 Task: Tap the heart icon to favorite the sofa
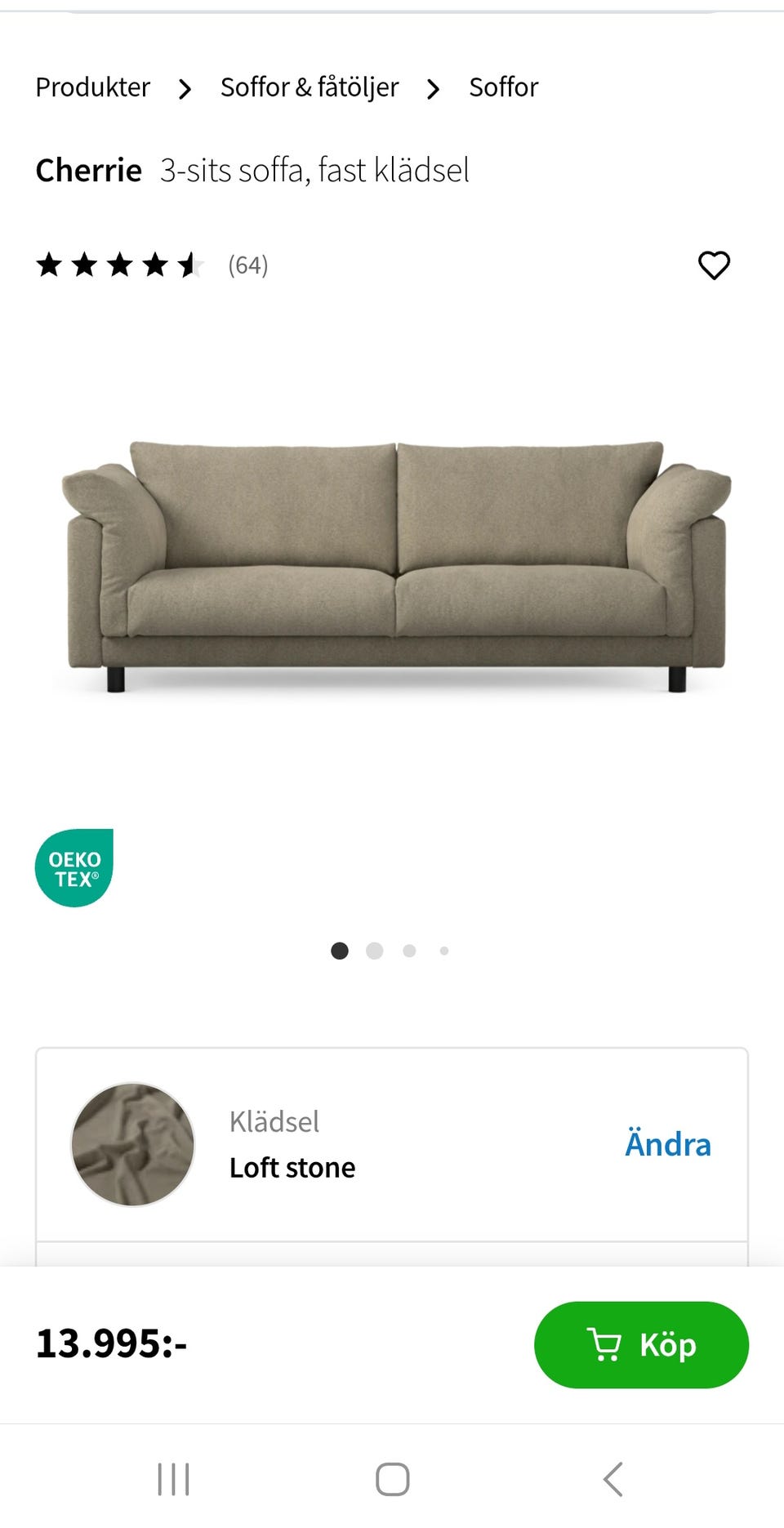coord(715,265)
